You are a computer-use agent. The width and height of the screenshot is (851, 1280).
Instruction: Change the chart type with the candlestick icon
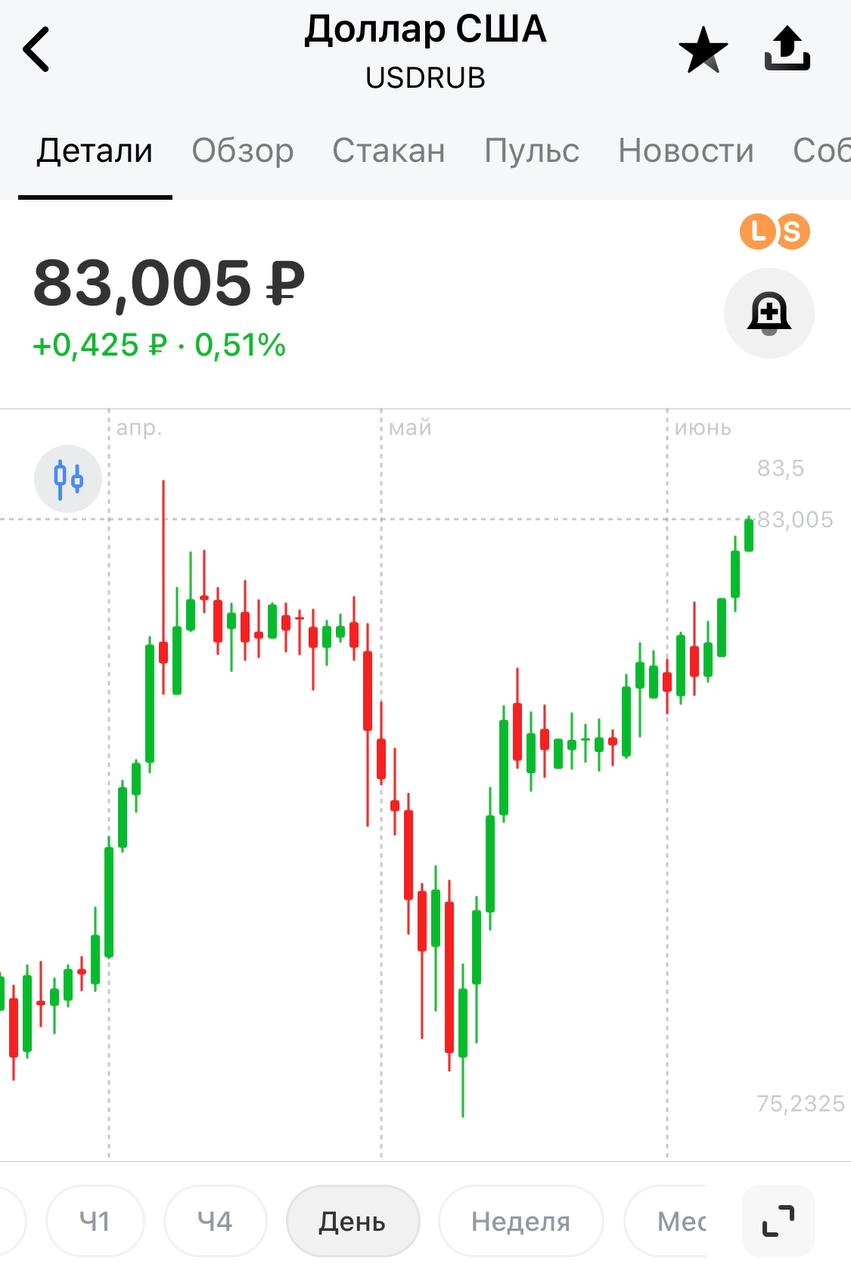click(x=68, y=479)
